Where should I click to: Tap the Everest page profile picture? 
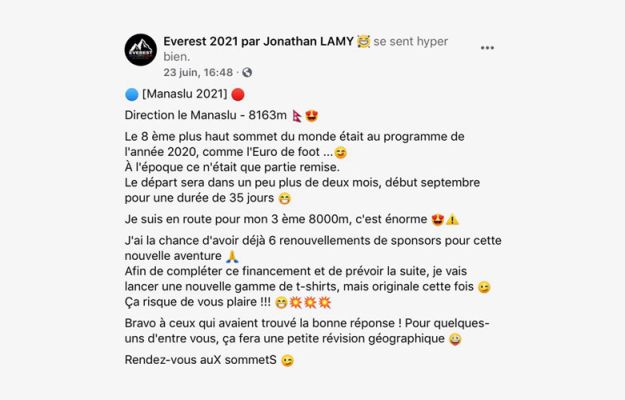140,50
